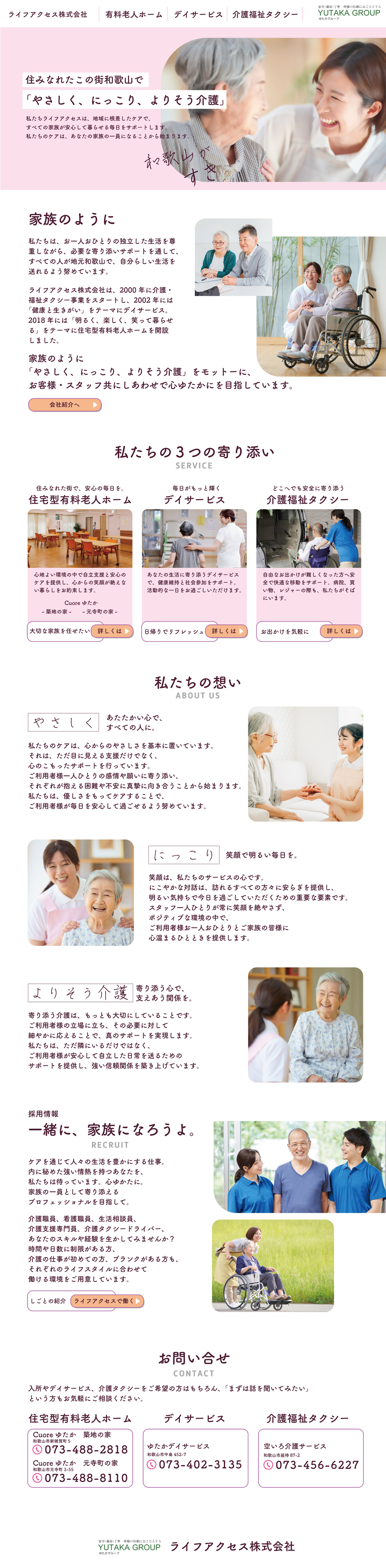This screenshot has height=1568, width=386.
Task: Open the ライフアクセスで働く recruit button
Action: coord(106,1301)
